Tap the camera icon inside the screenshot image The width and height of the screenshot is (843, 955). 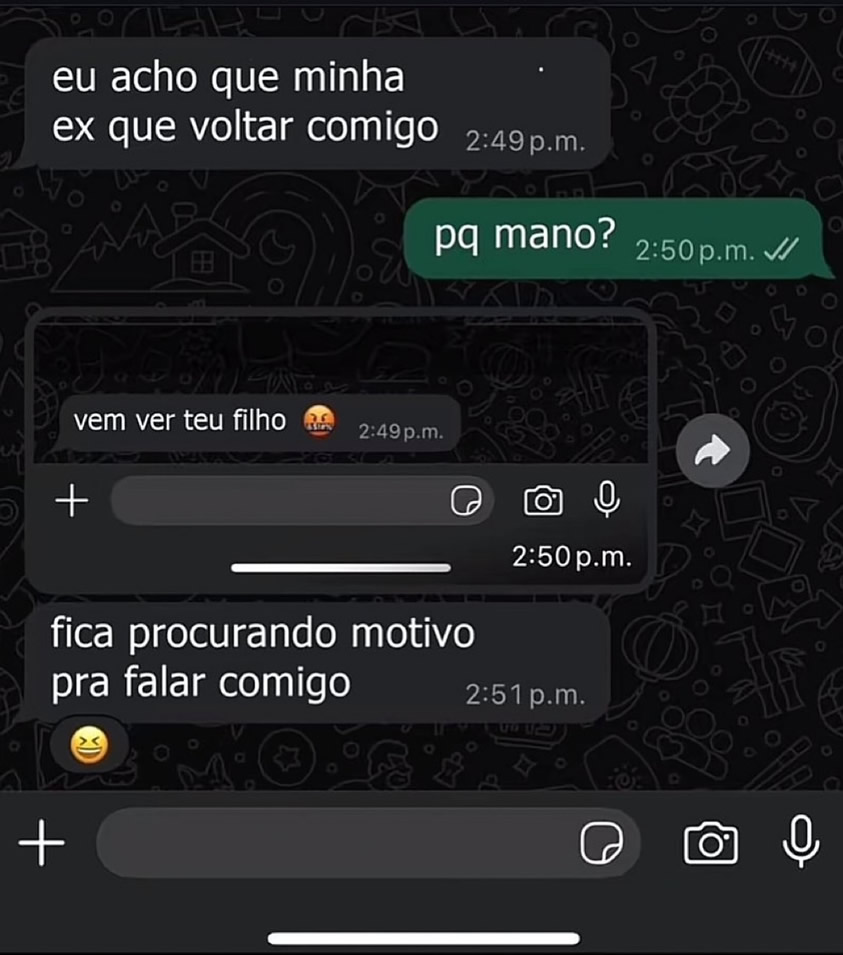click(543, 502)
